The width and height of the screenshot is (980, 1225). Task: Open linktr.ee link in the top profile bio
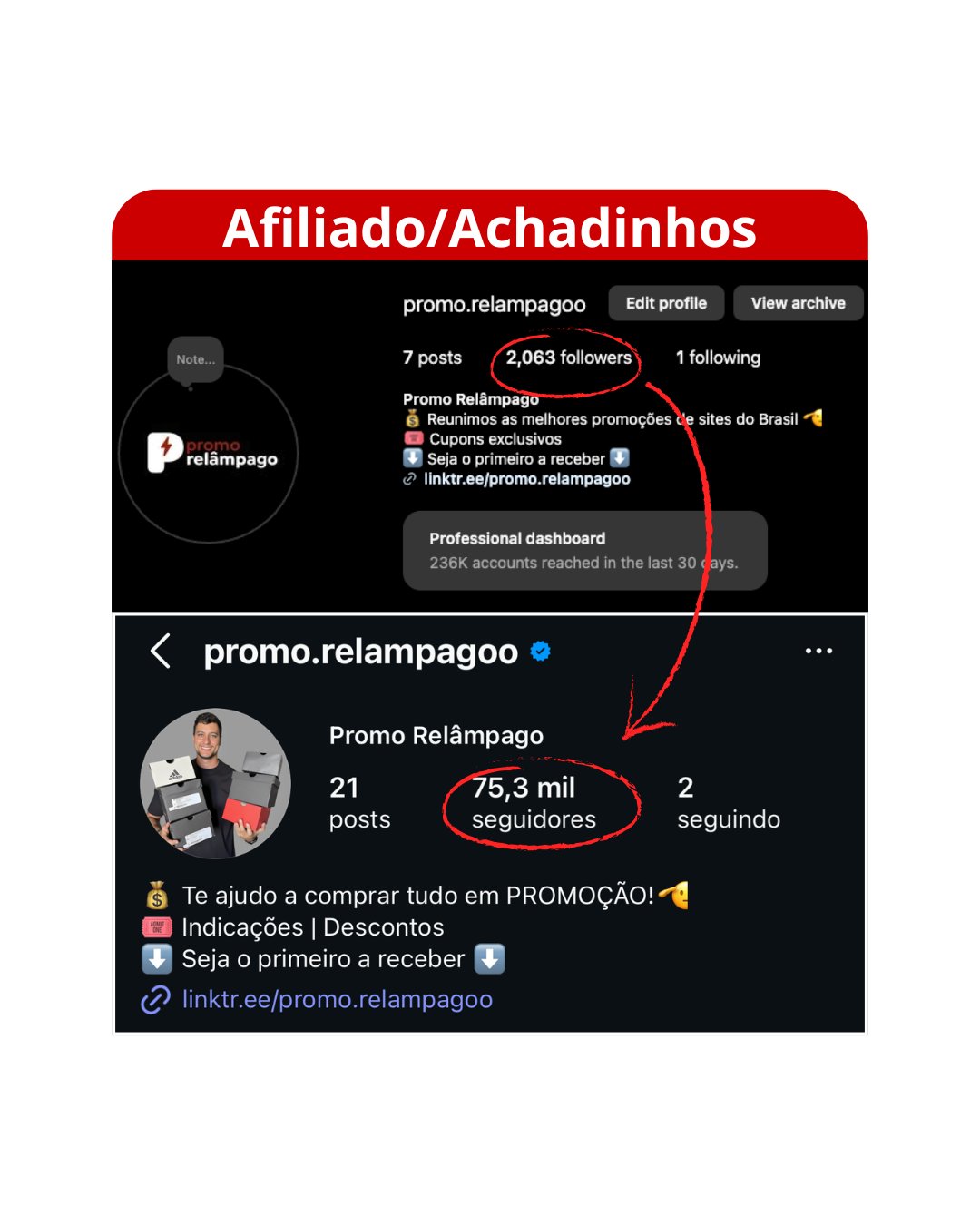[524, 478]
